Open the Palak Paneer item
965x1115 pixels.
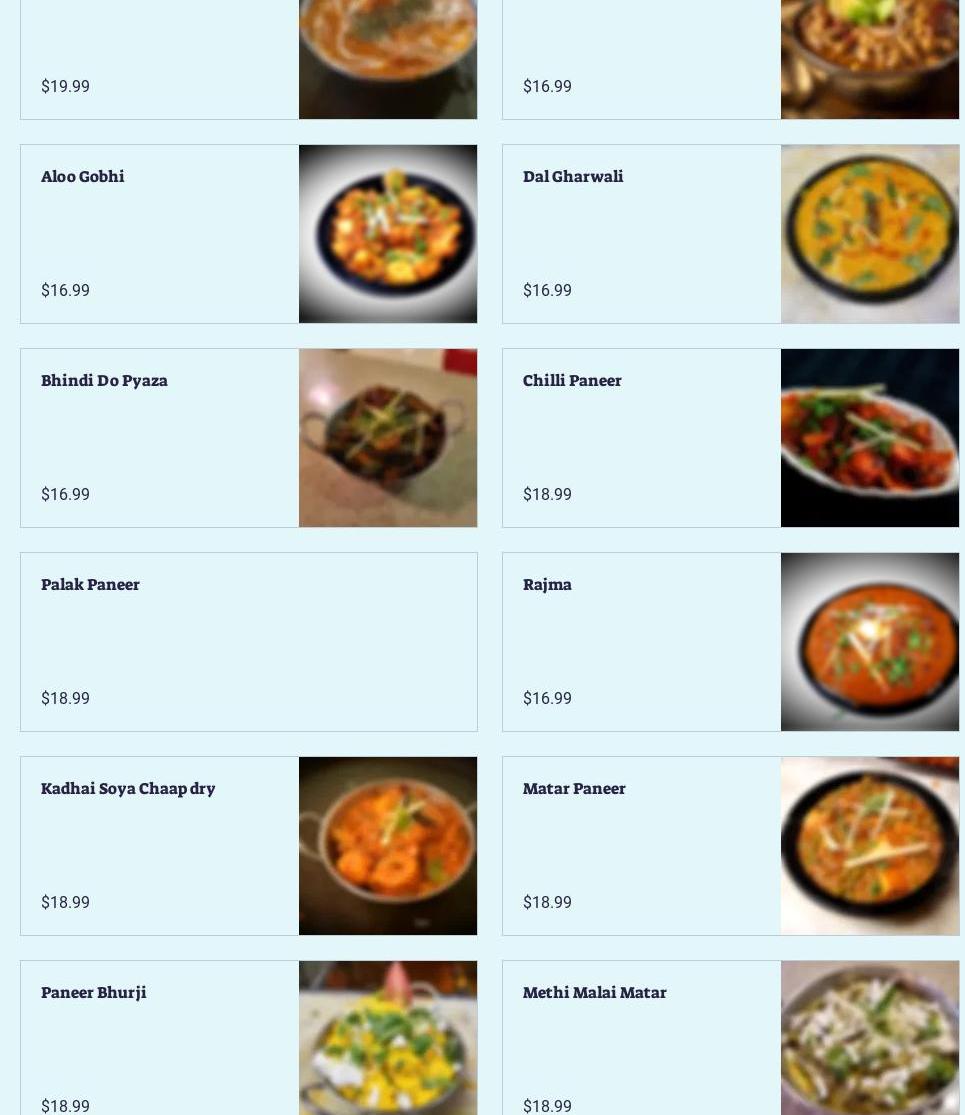pyautogui.click(x=248, y=642)
